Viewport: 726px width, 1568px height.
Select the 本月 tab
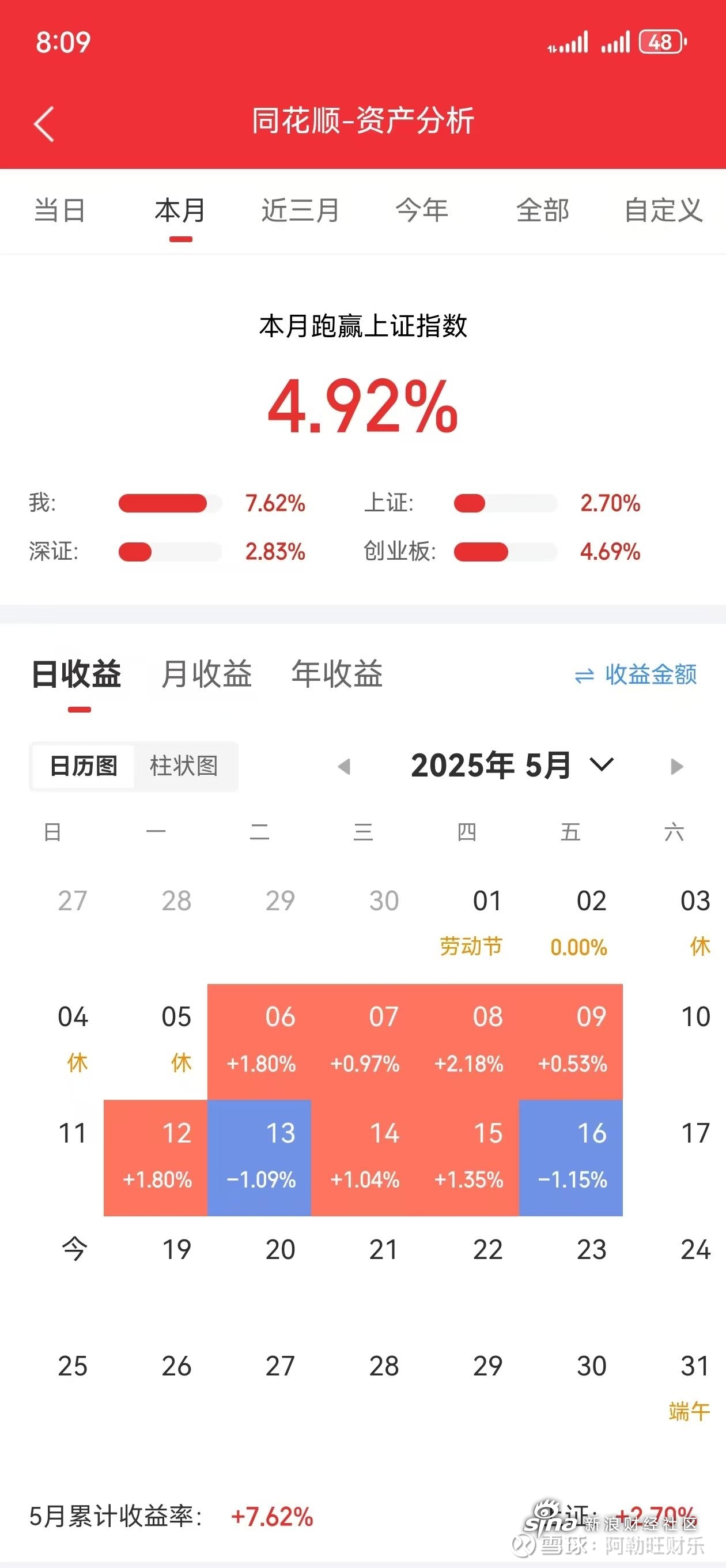point(180,210)
